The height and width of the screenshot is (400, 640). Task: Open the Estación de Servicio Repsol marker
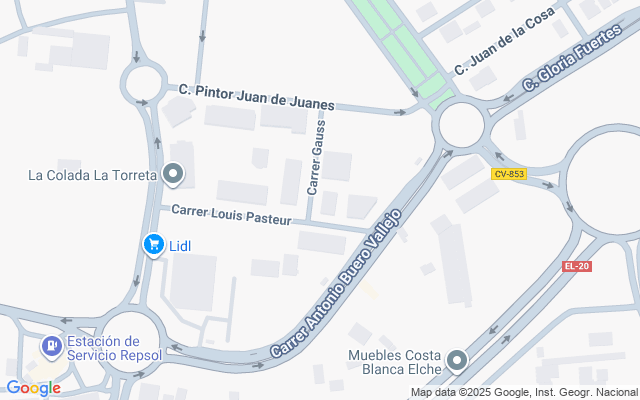tap(51, 347)
